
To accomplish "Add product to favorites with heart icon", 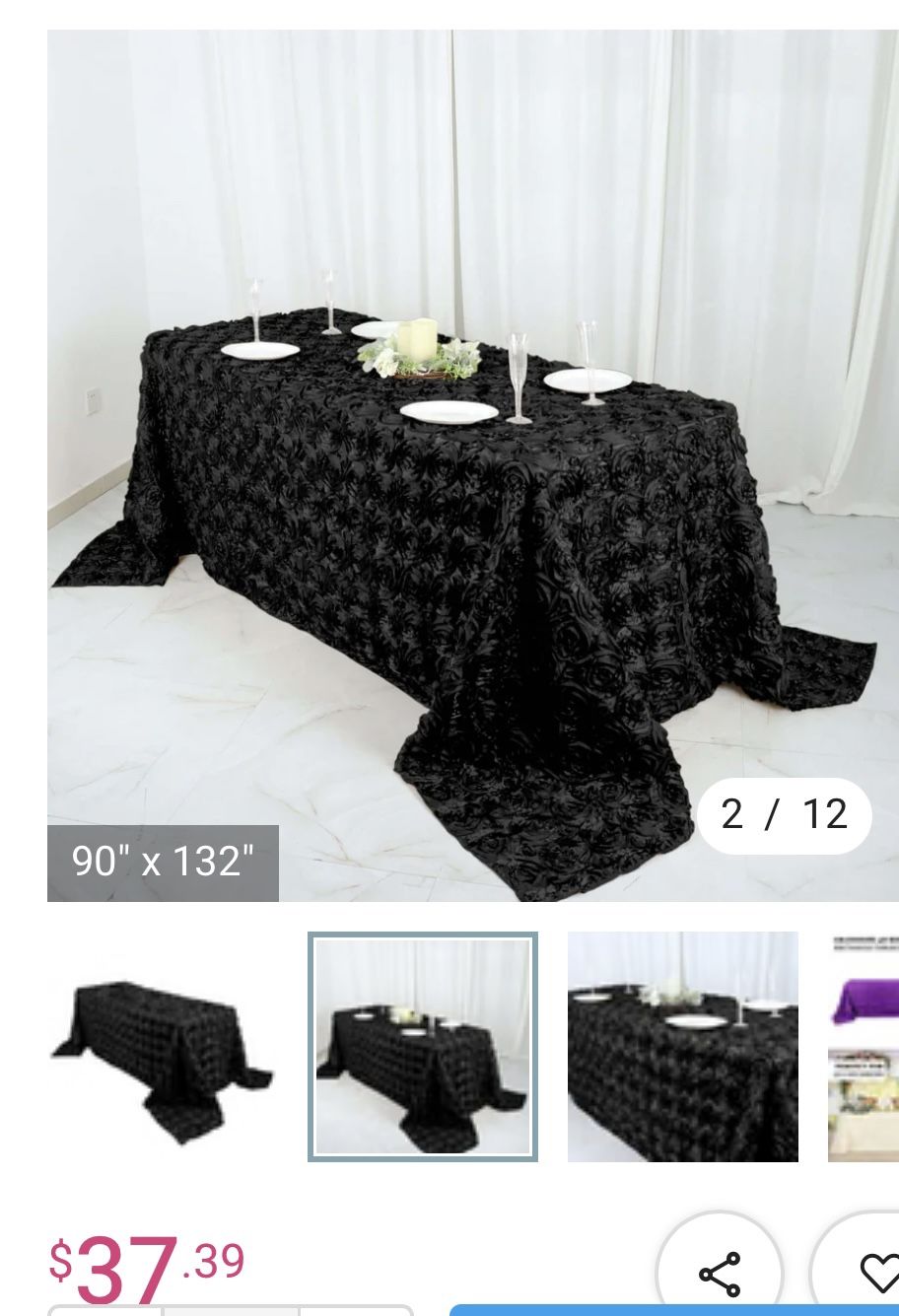I will point(872,1273).
